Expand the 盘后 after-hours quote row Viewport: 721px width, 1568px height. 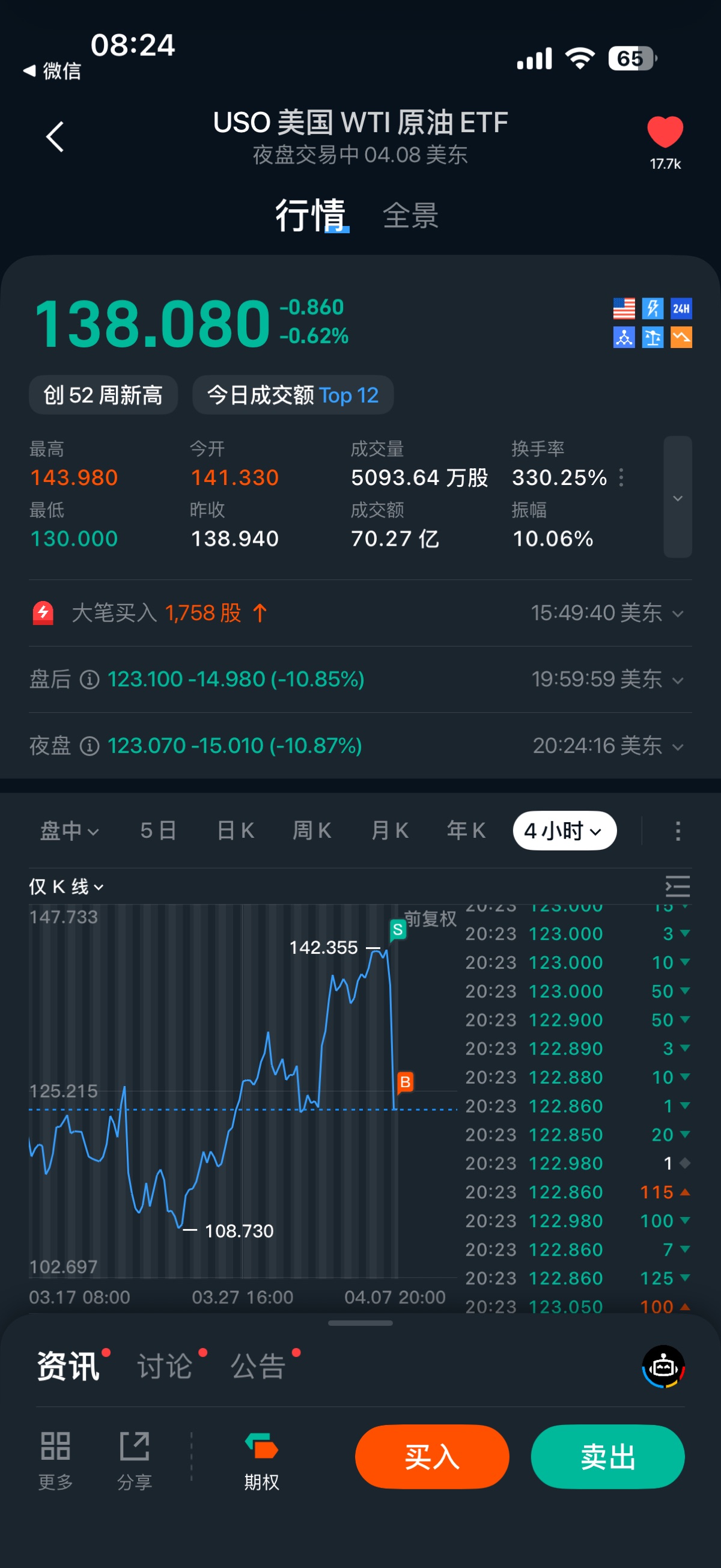click(677, 680)
